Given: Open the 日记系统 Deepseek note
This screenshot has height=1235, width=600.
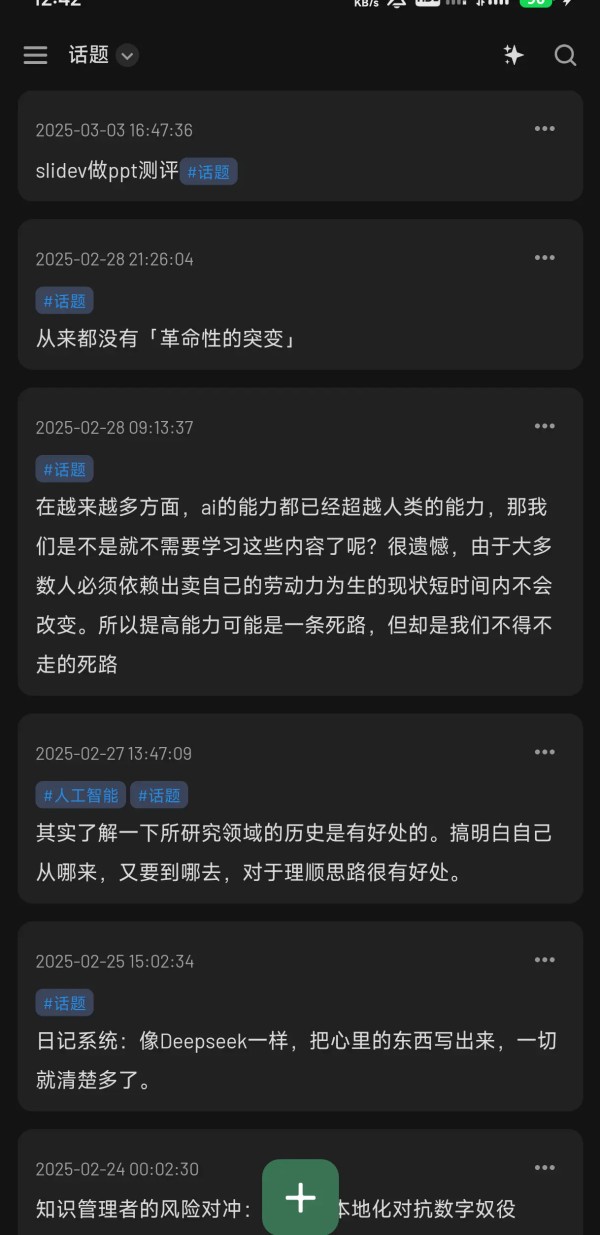Looking at the screenshot, I should 295,1060.
